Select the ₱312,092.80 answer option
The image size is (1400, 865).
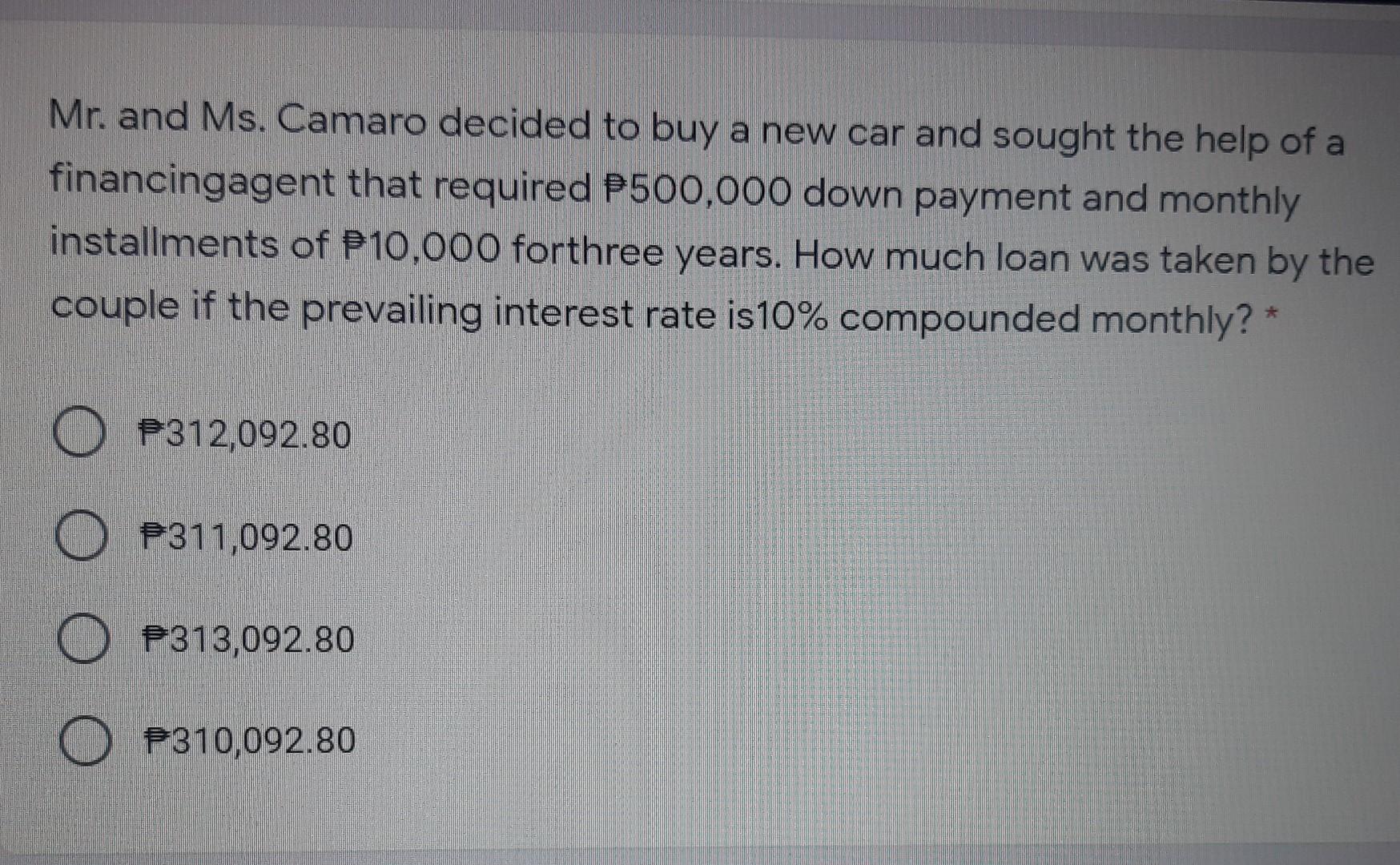tap(79, 434)
